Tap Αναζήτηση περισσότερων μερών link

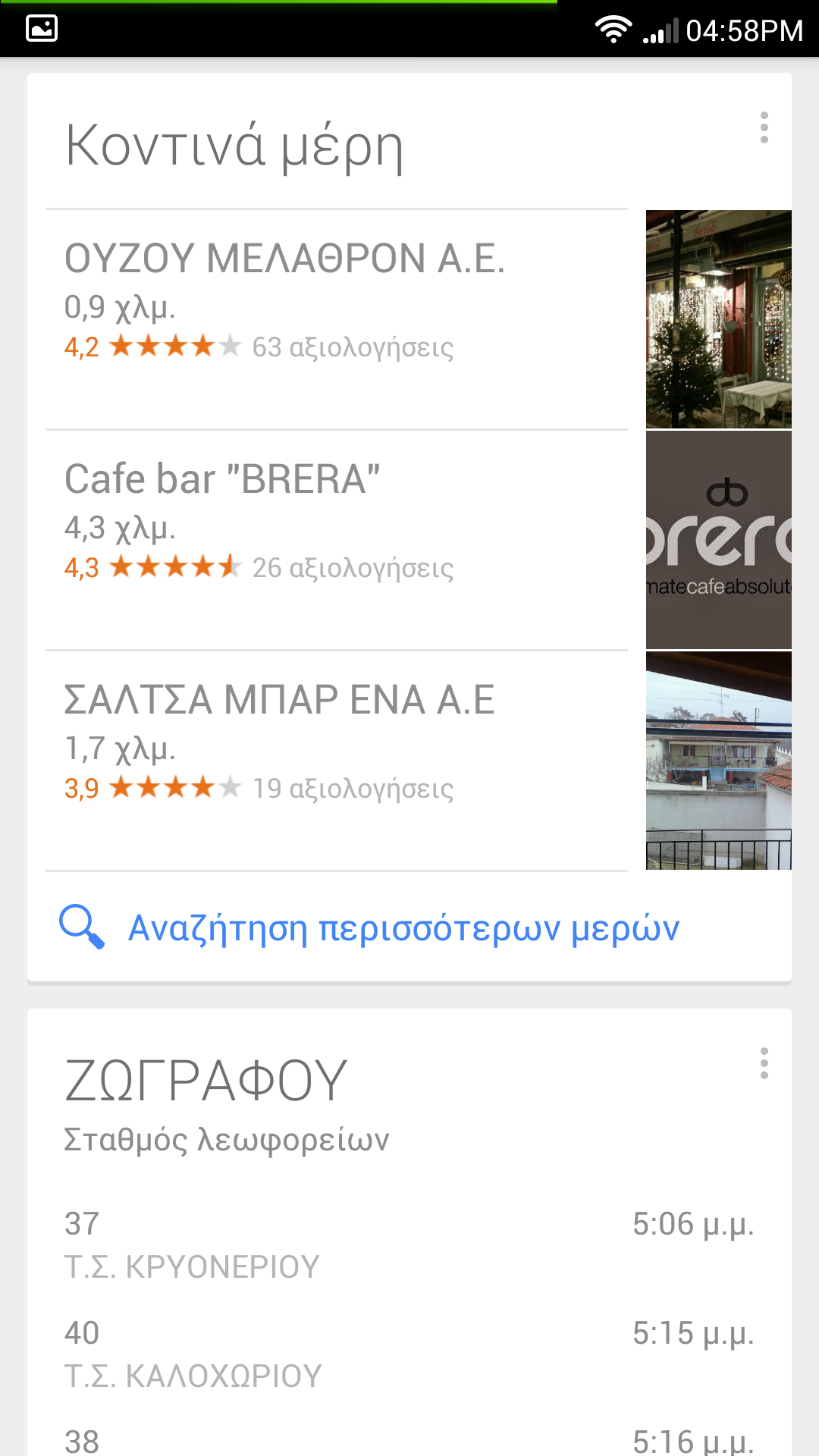[403, 928]
